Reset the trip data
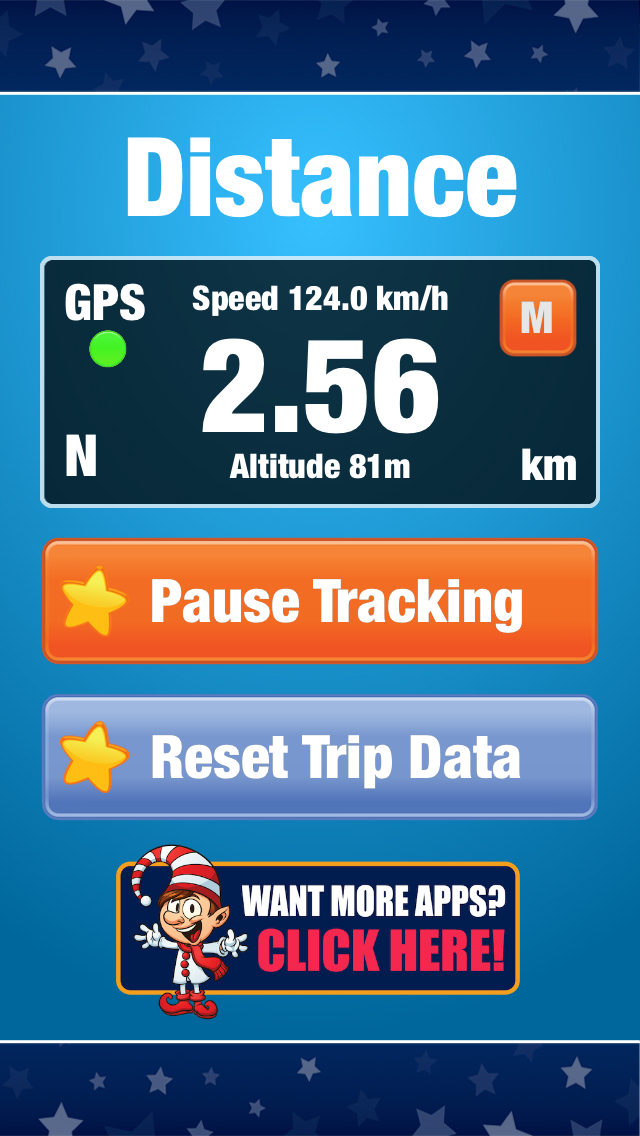Screen dimensions: 640x1136 pyautogui.click(x=320, y=757)
